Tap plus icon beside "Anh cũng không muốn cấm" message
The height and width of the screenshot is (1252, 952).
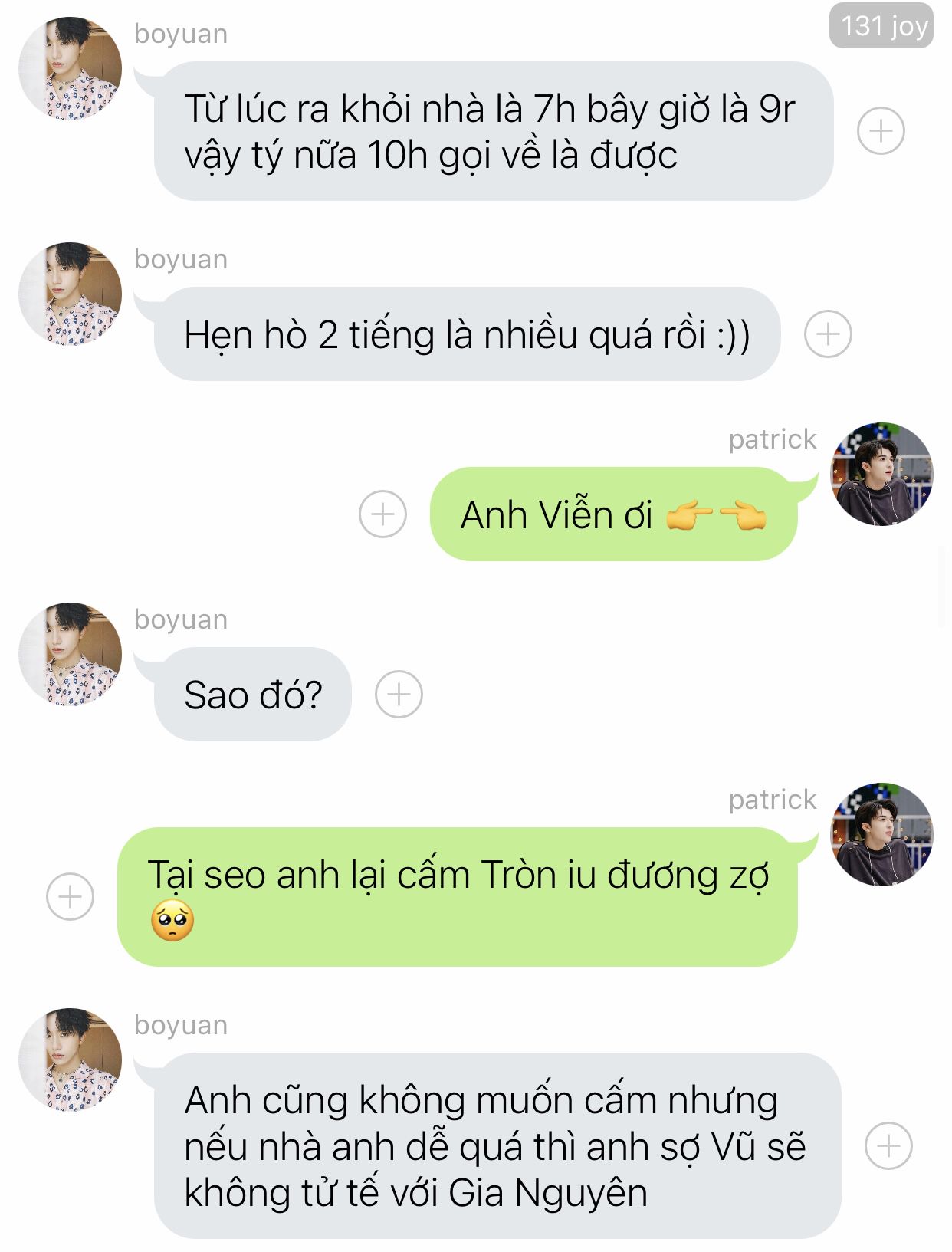[888, 1146]
